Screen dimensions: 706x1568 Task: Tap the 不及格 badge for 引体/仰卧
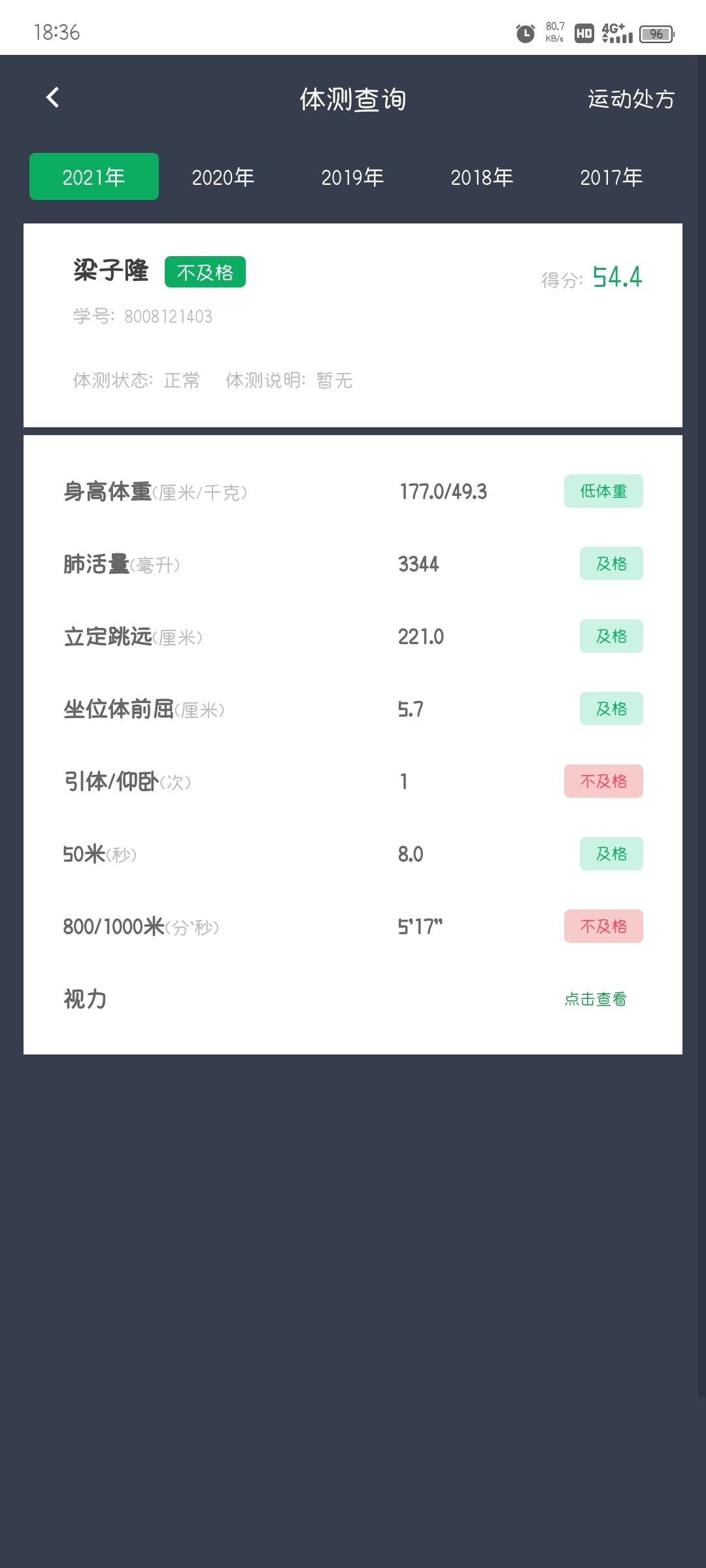(x=603, y=781)
